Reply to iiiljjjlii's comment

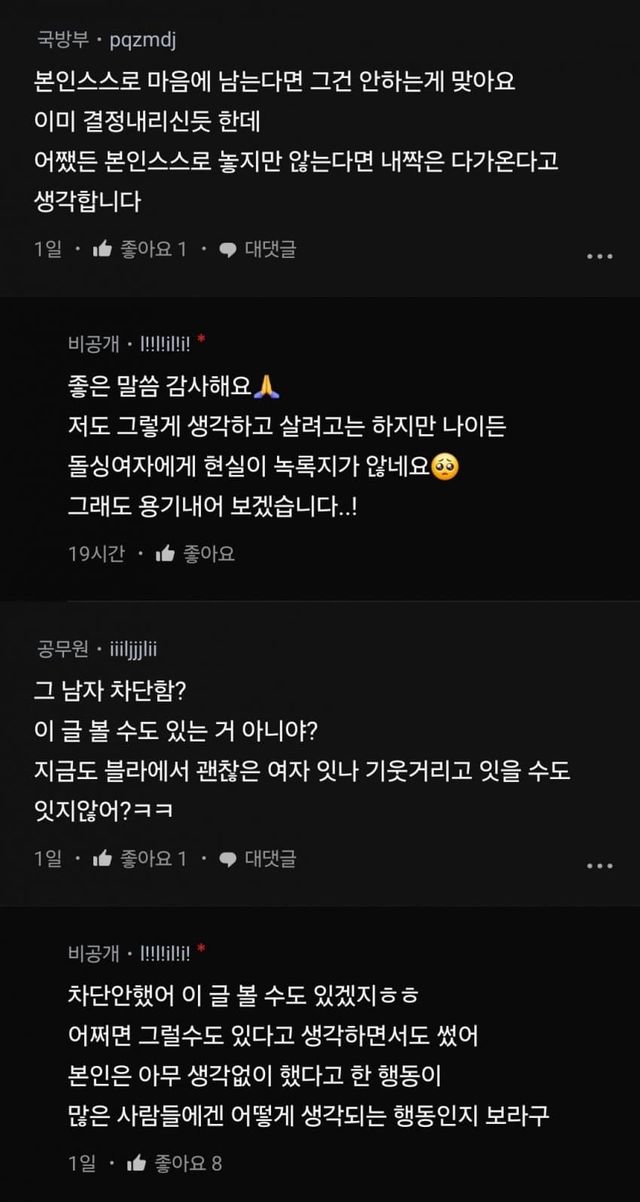257,857
